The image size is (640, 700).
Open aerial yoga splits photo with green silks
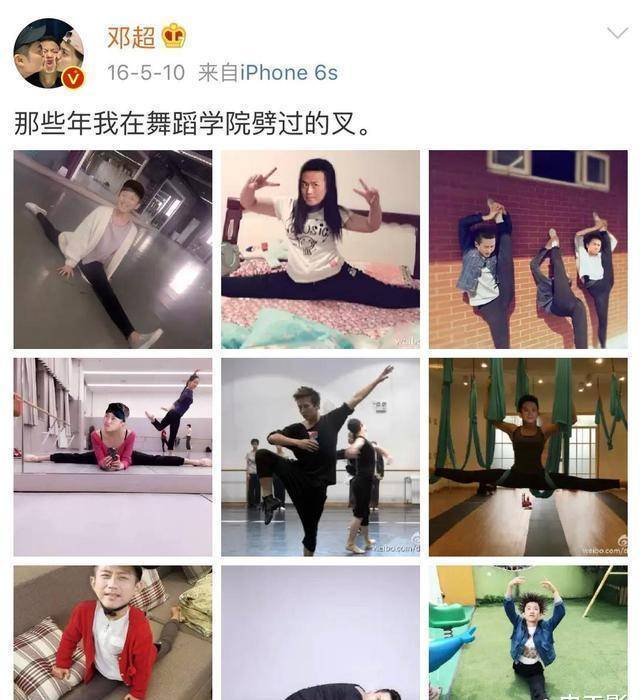pos(528,456)
